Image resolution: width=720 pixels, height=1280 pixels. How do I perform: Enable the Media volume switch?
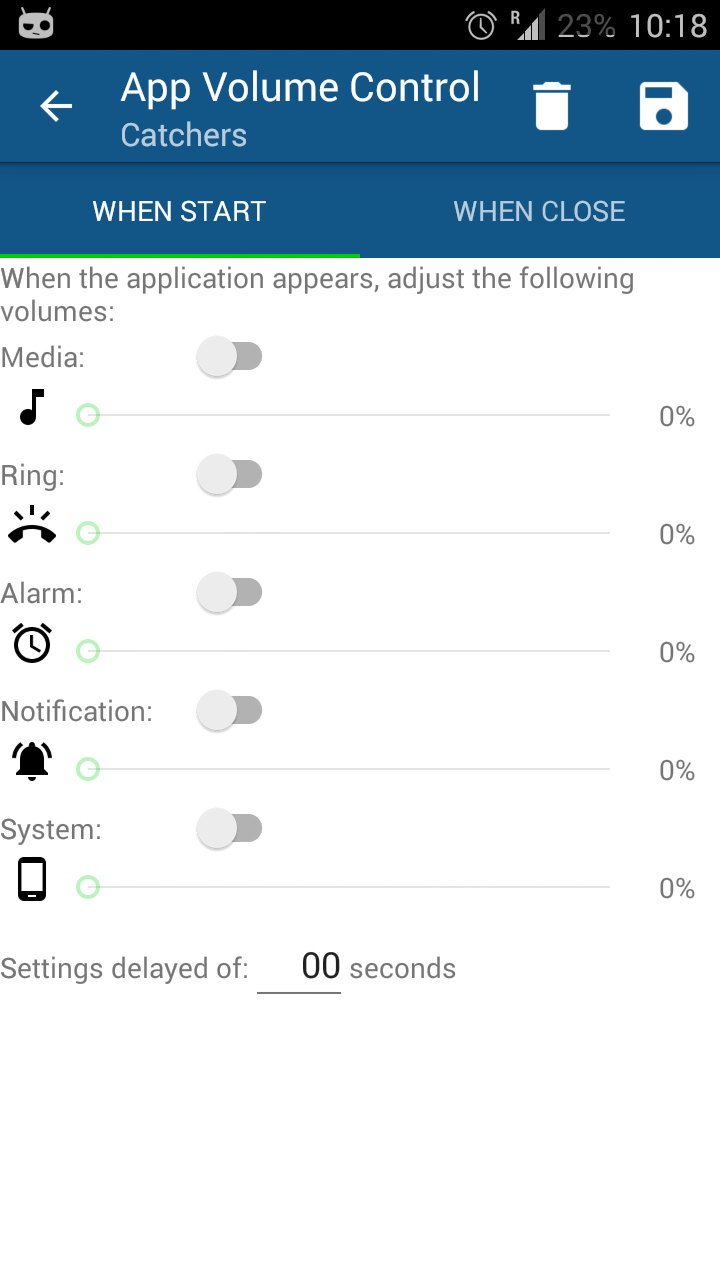click(230, 356)
